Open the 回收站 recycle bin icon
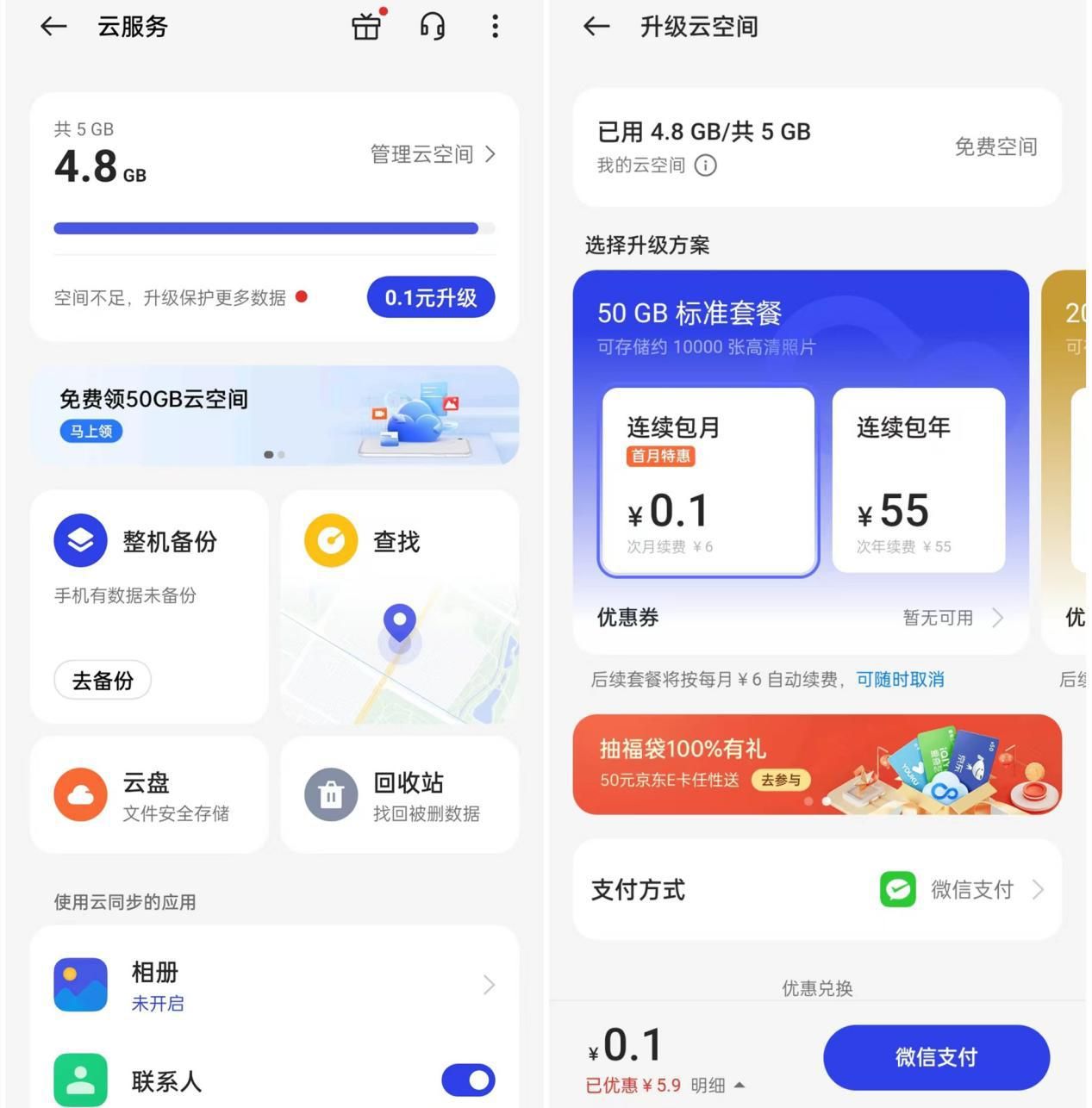1092x1108 pixels. [x=330, y=794]
